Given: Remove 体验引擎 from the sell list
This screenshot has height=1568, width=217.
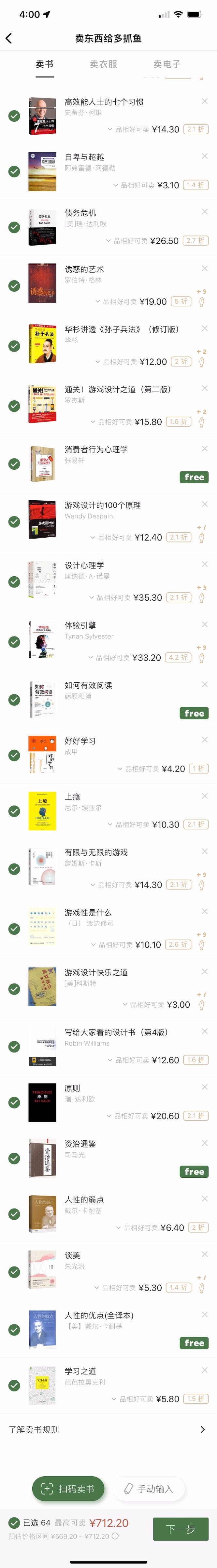Looking at the screenshot, I should (204, 624).
